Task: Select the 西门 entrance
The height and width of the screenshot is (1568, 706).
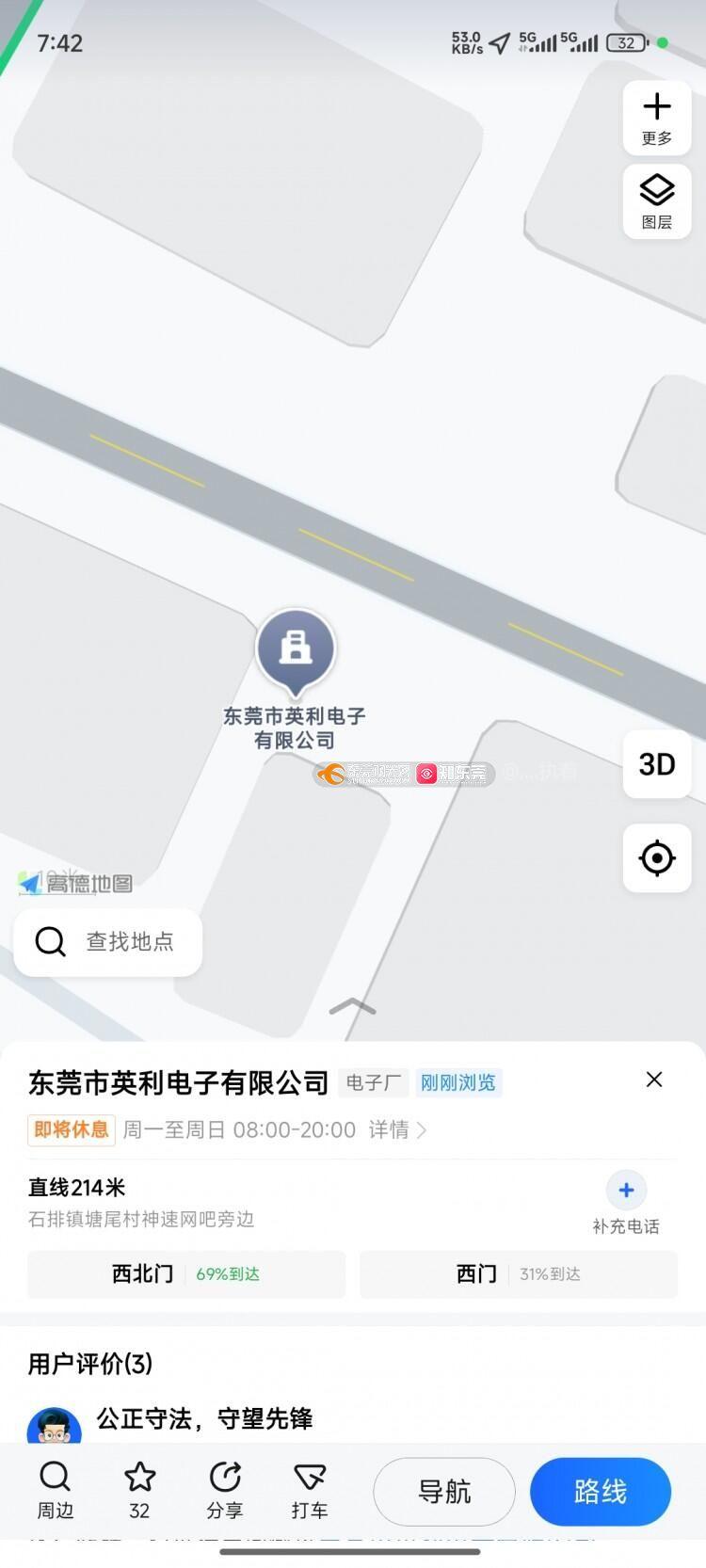Action: pyautogui.click(x=519, y=1274)
